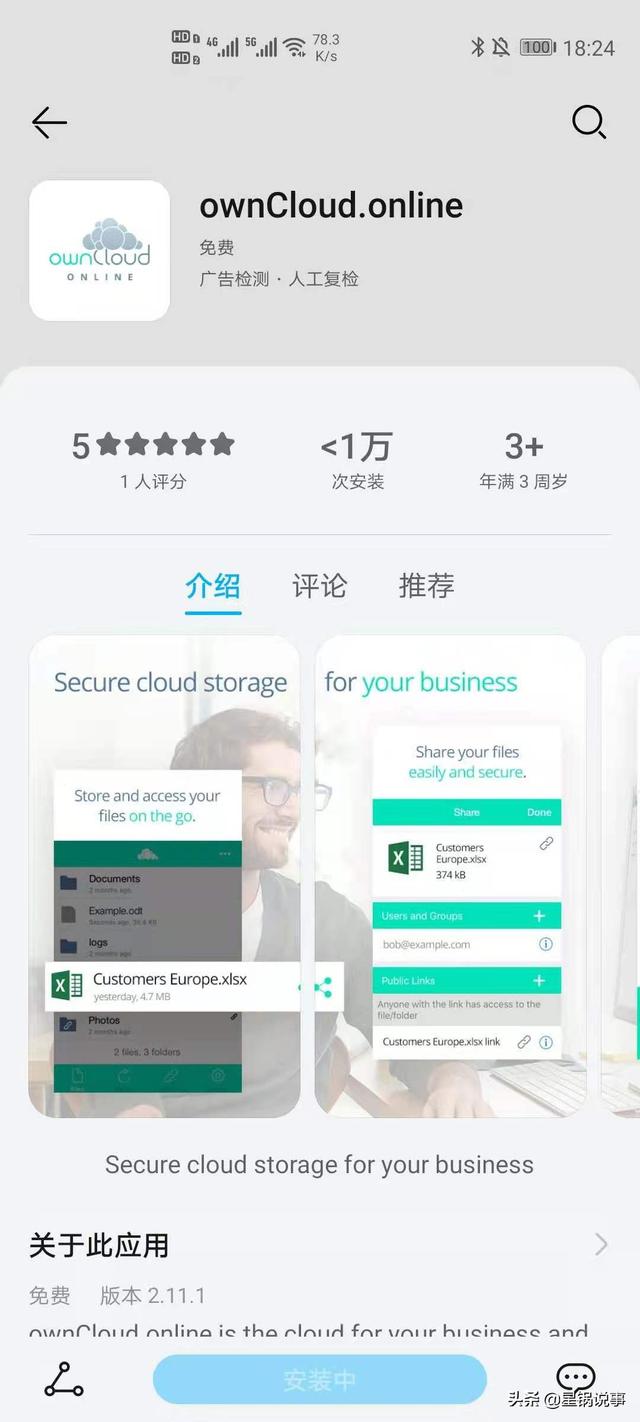
Task: Open the comment bubble icon
Action: [x=575, y=1378]
